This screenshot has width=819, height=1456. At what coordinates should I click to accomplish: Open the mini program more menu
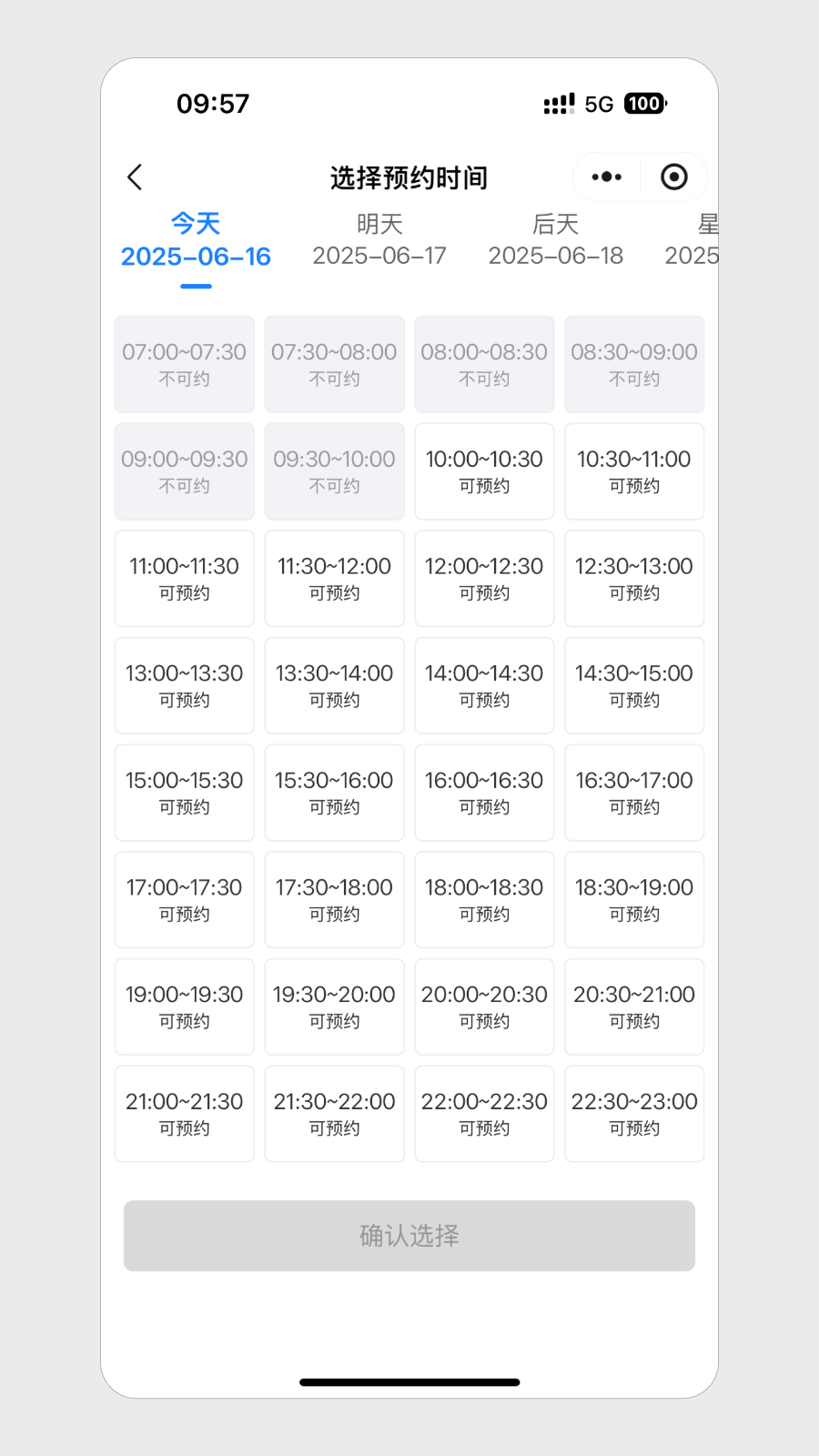tap(606, 177)
